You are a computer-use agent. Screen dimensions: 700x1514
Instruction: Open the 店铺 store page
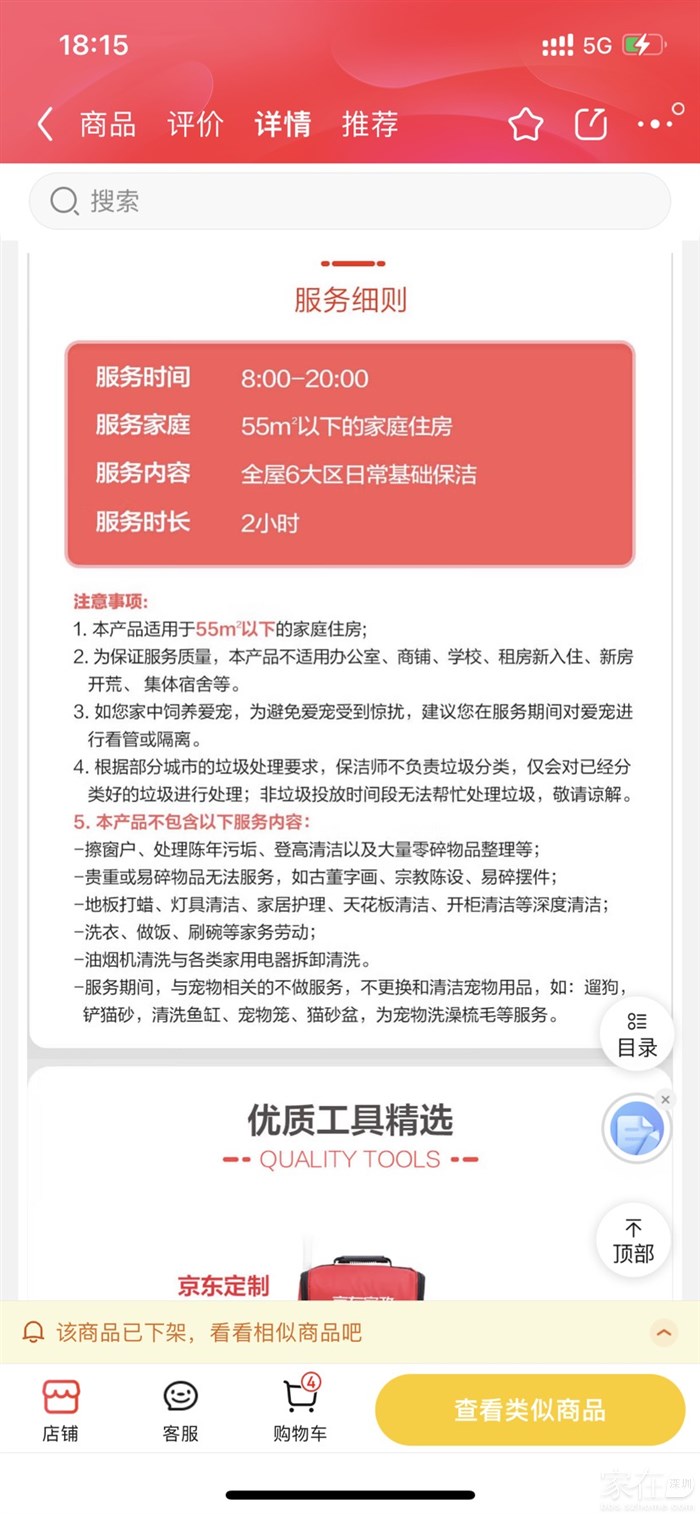[x=60, y=1410]
